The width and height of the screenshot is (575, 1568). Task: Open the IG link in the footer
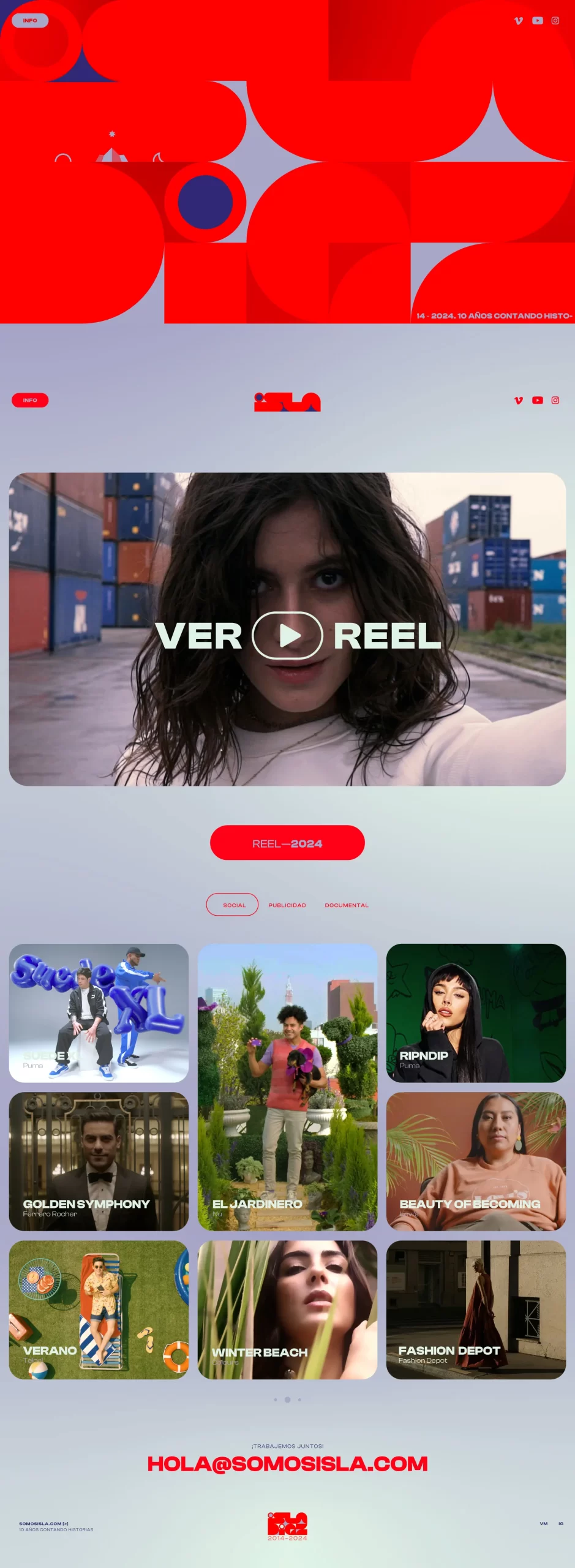pos(560,1523)
